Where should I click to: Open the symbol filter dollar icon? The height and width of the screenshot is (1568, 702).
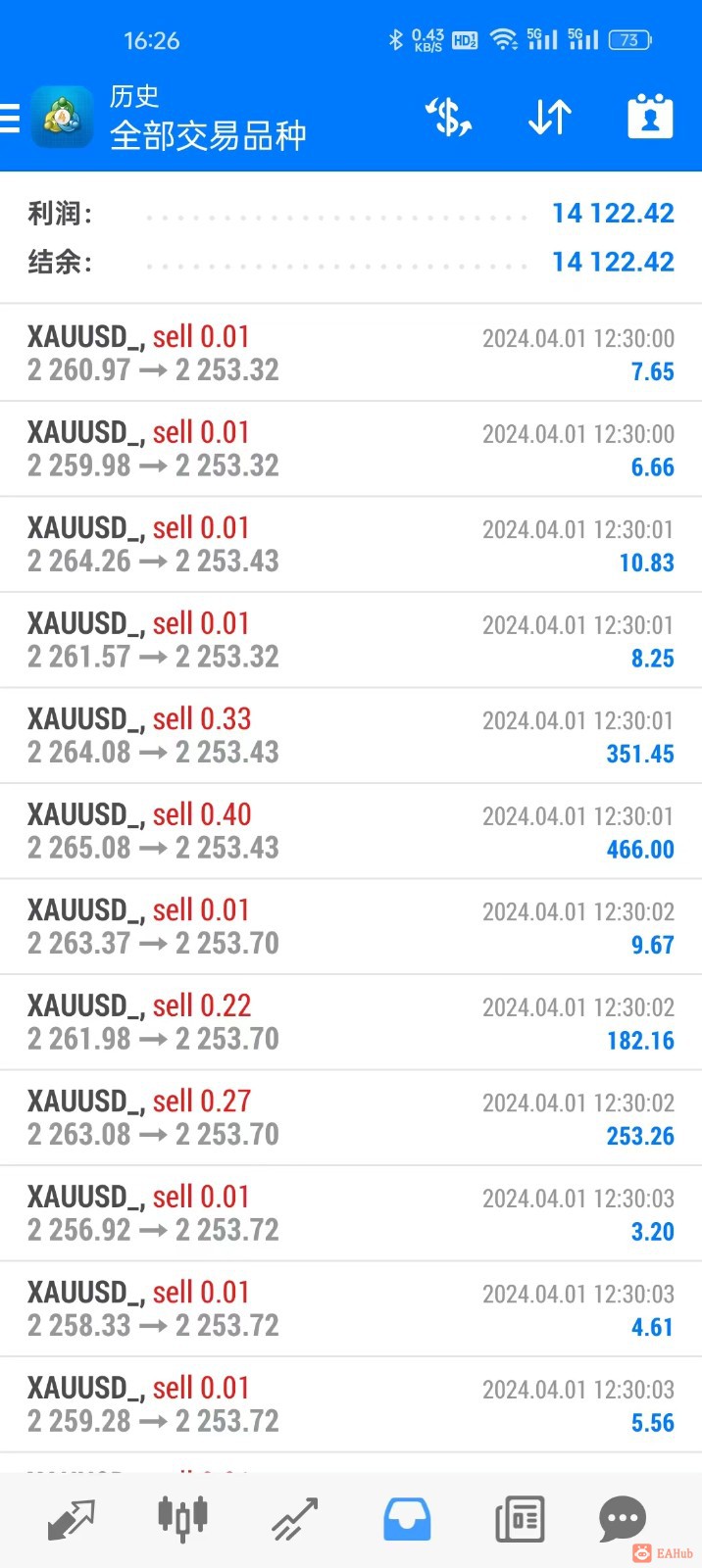448,118
